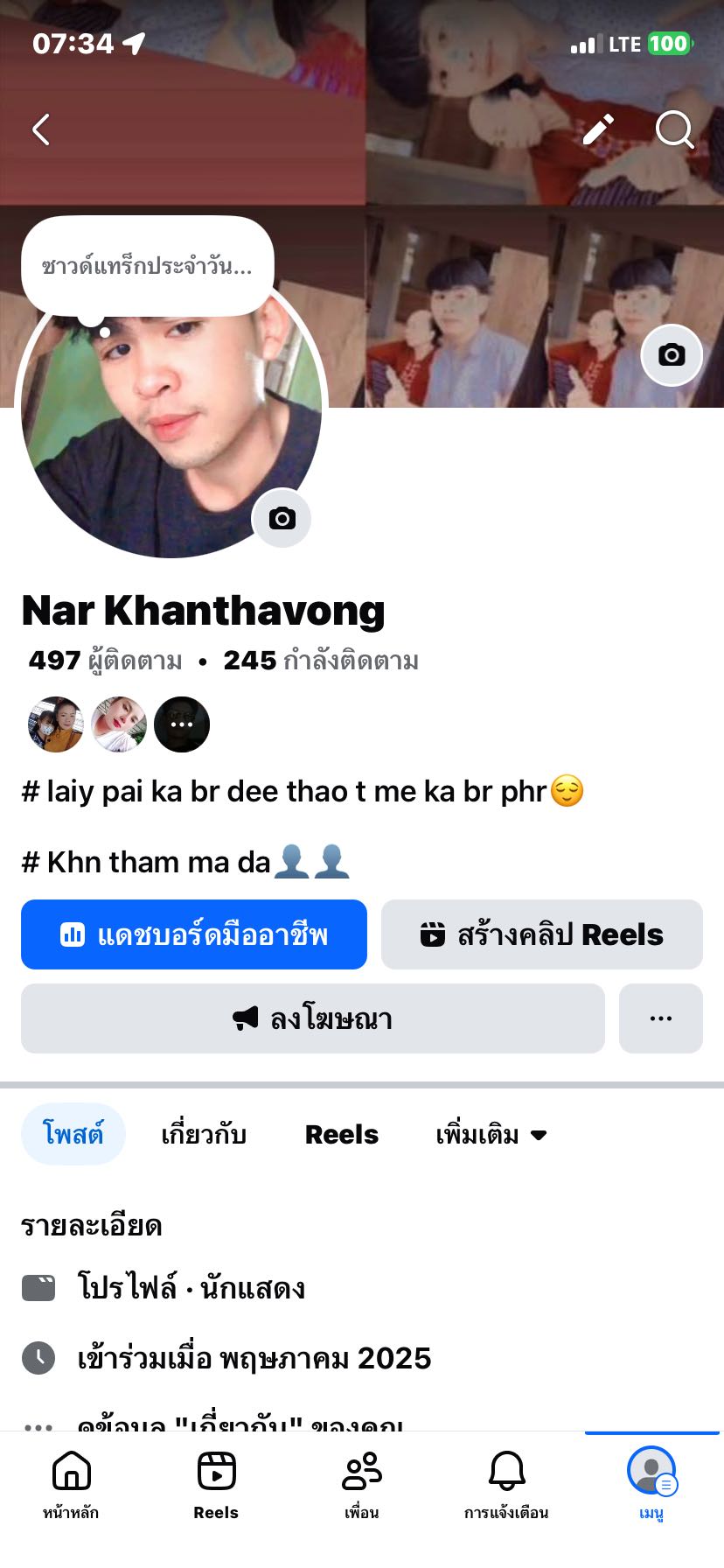724x1568 pixels.
Task: Open the three-dot more options button
Action: (x=661, y=1018)
